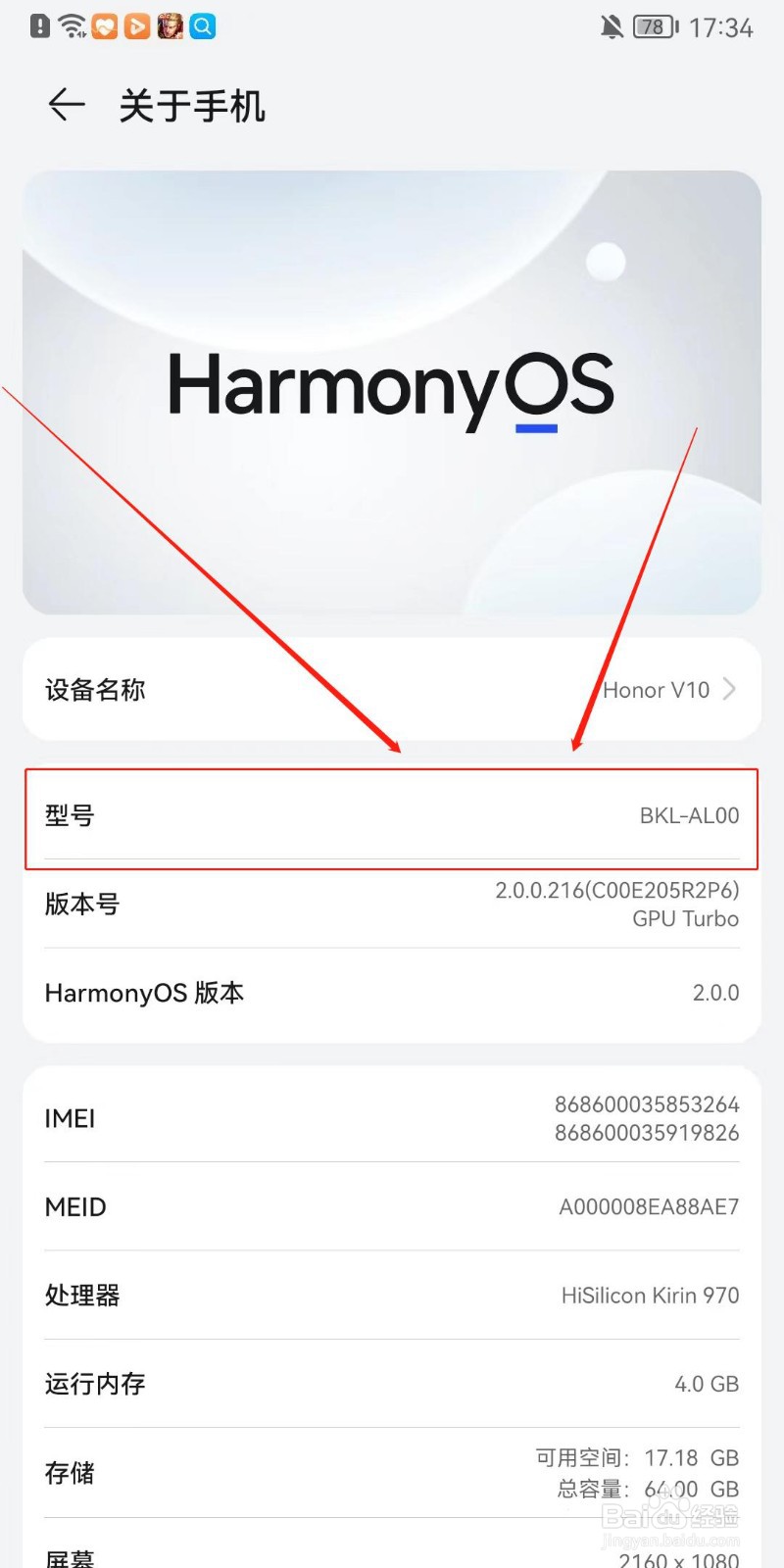Tap the MEID value A000008EA88AE7
Viewport: 784px width, 1568px height.
[392, 1207]
